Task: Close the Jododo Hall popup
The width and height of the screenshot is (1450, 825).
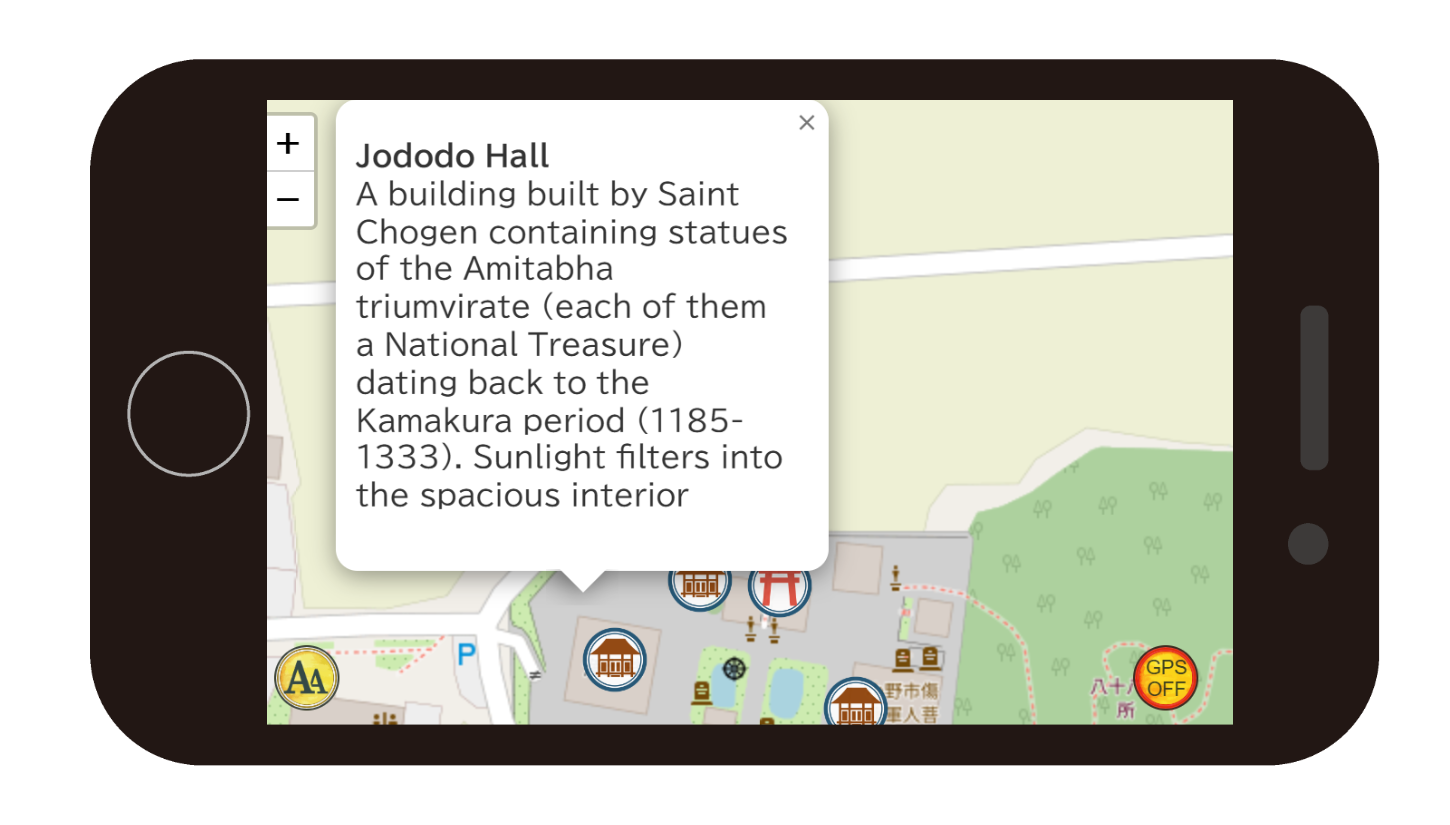Action: (807, 123)
